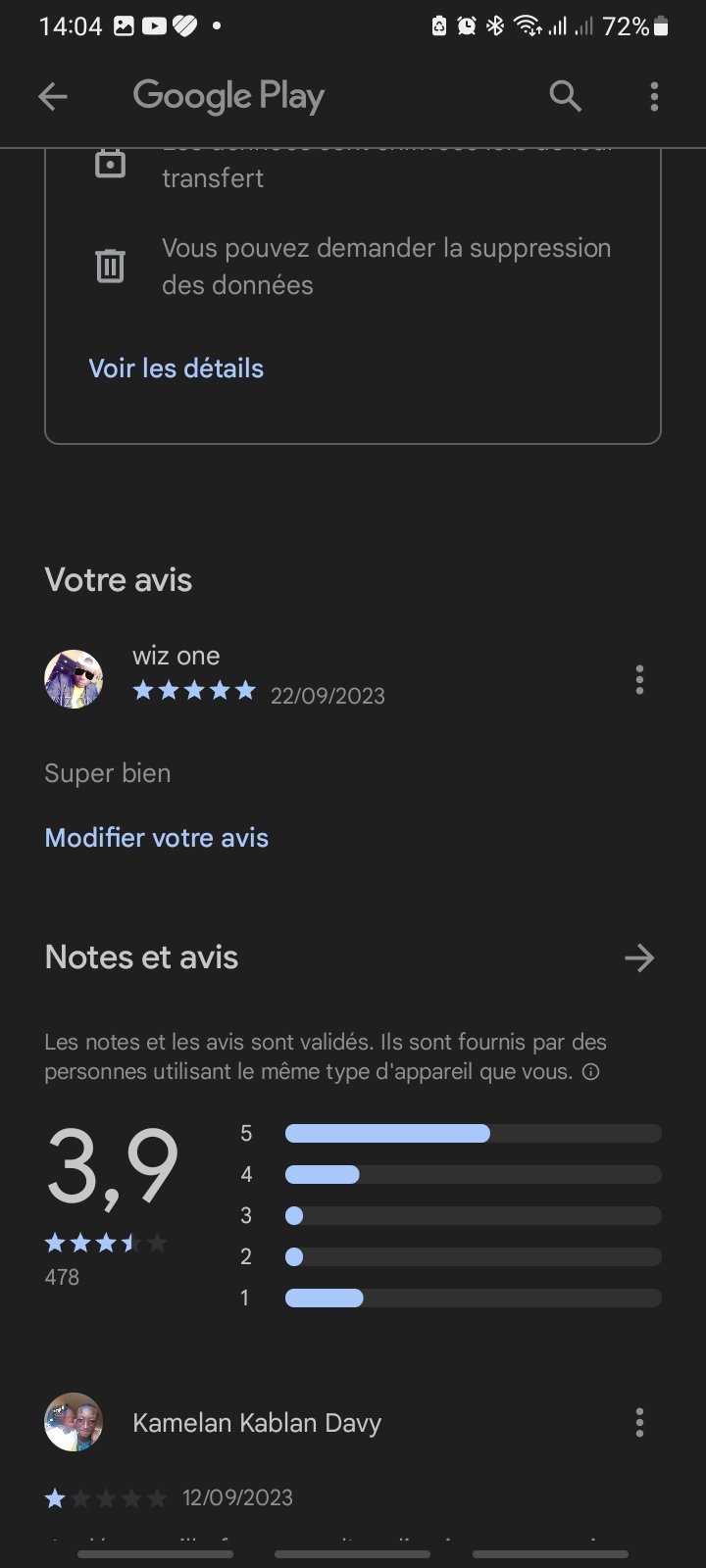Image resolution: width=706 pixels, height=1568 pixels.
Task: Open all Notes et avis with arrow
Action: [x=639, y=957]
